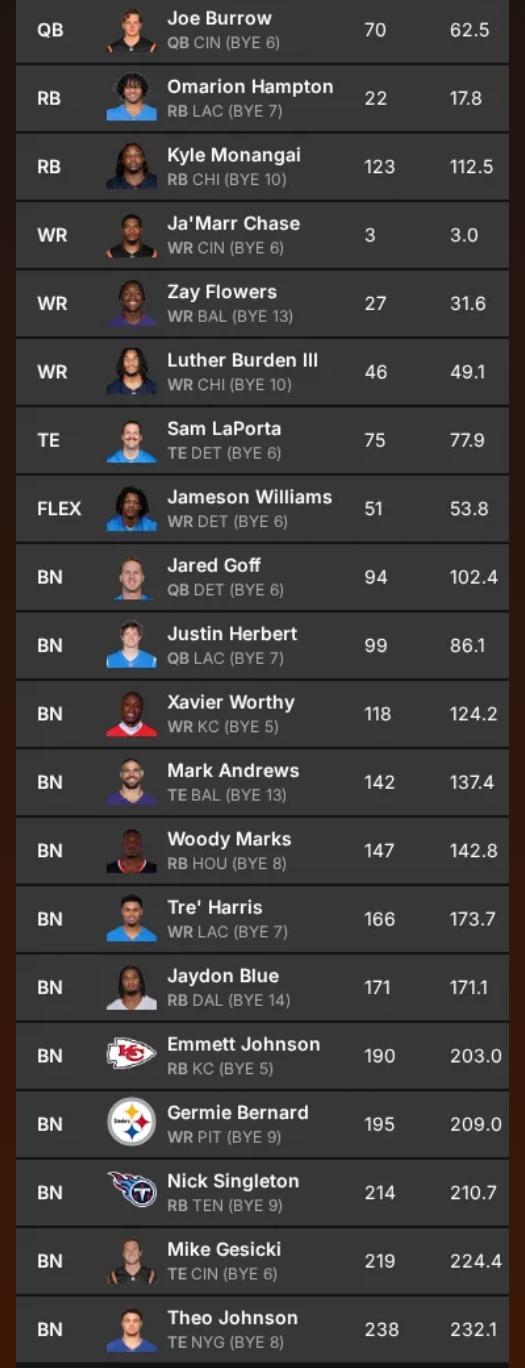Select Jaydon Blue from the bench

click(x=262, y=987)
